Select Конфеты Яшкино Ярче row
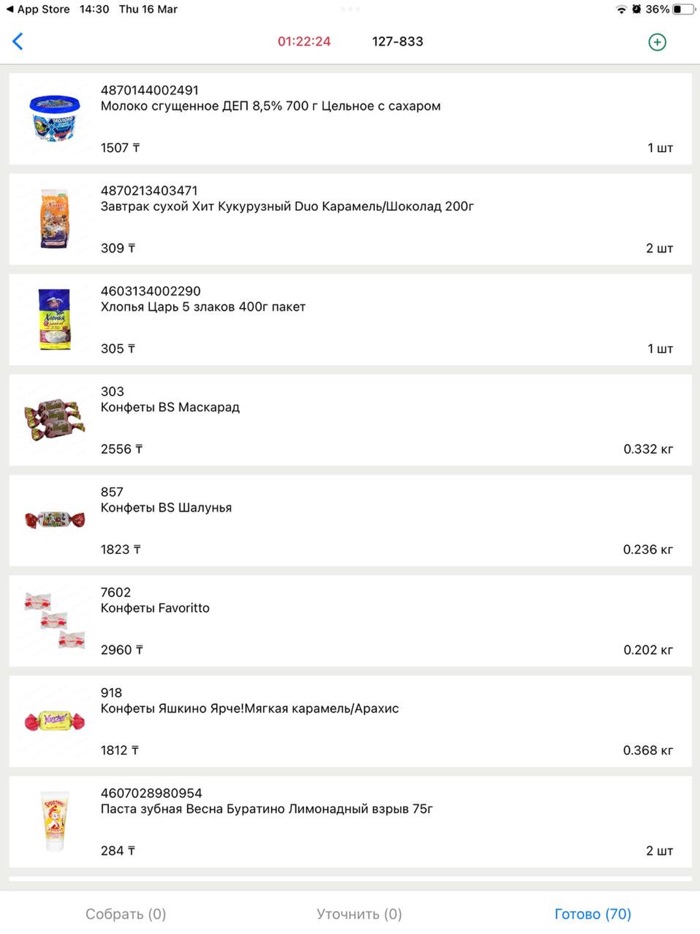700x934 pixels. [x=350, y=721]
